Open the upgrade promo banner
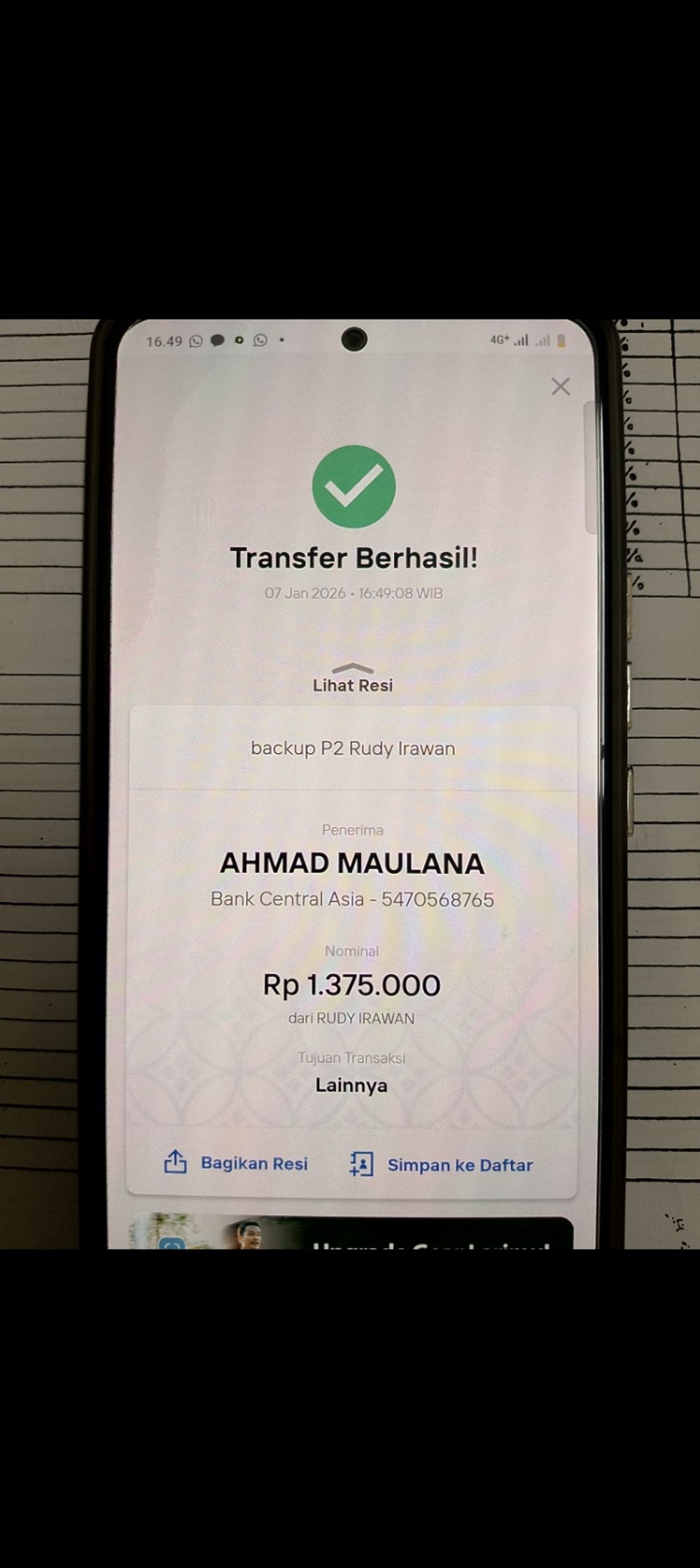This screenshot has width=700, height=1568. pyautogui.click(x=350, y=1234)
